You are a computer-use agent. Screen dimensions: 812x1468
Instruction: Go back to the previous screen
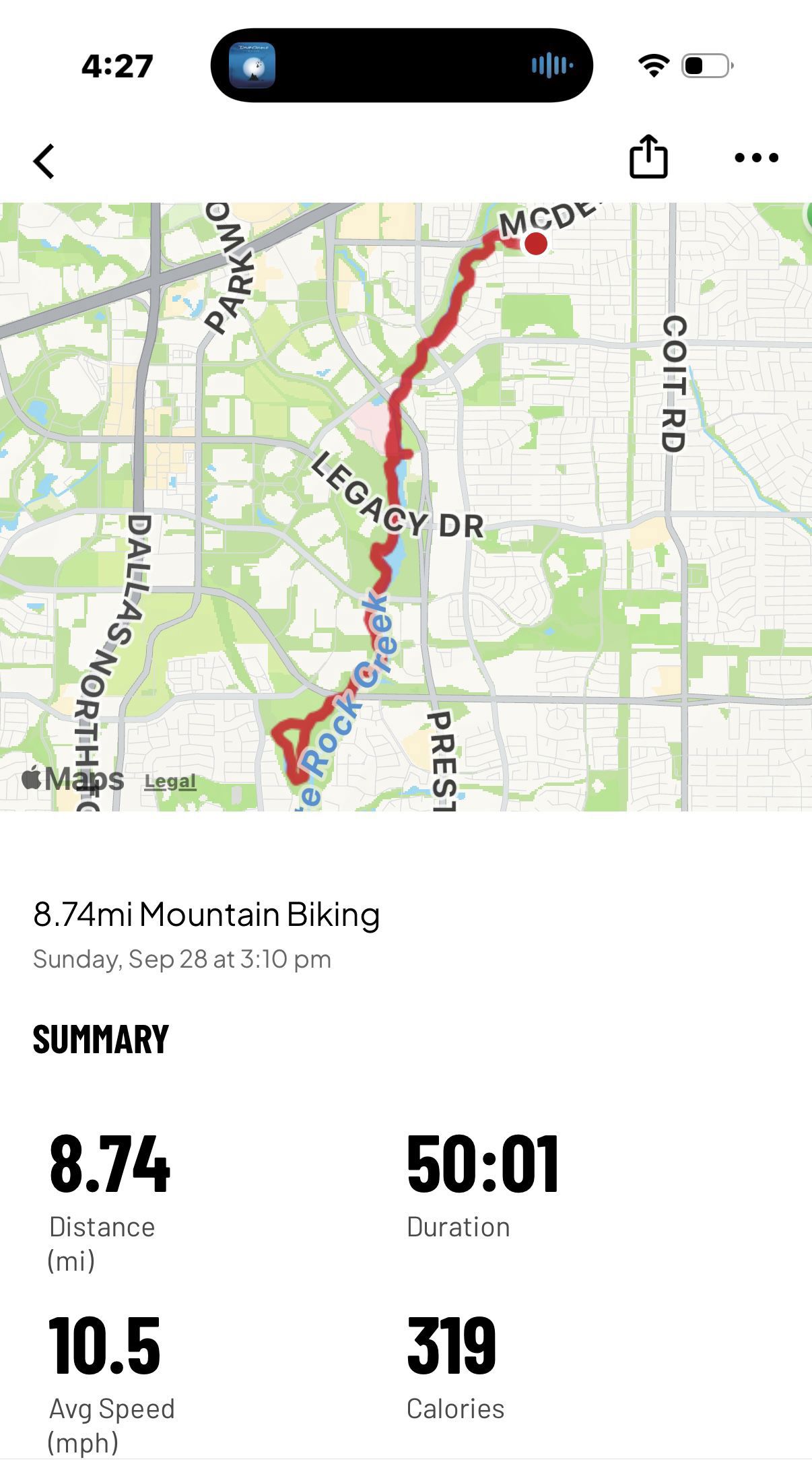pyautogui.click(x=44, y=162)
